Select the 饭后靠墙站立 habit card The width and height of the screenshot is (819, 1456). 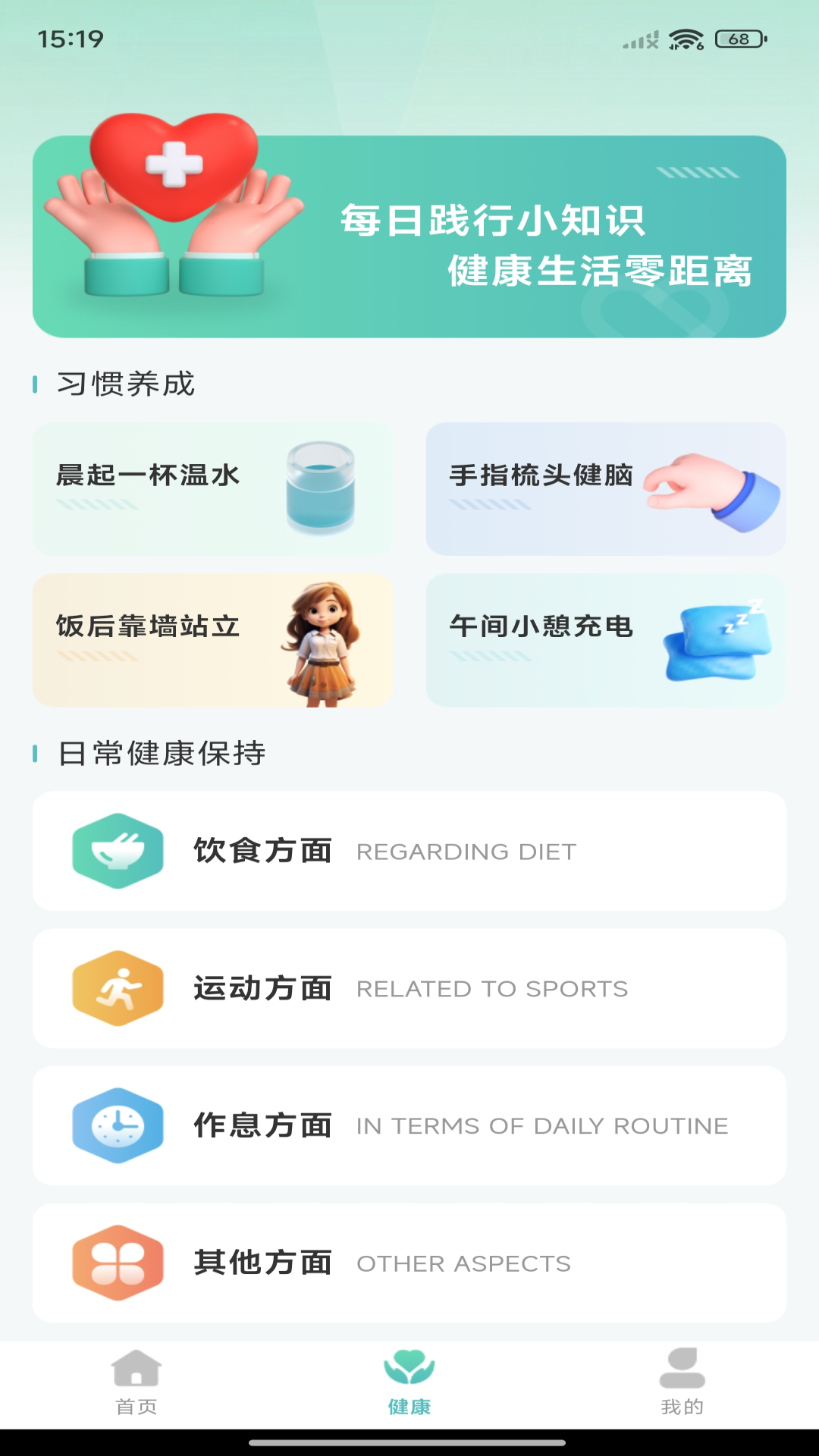212,640
